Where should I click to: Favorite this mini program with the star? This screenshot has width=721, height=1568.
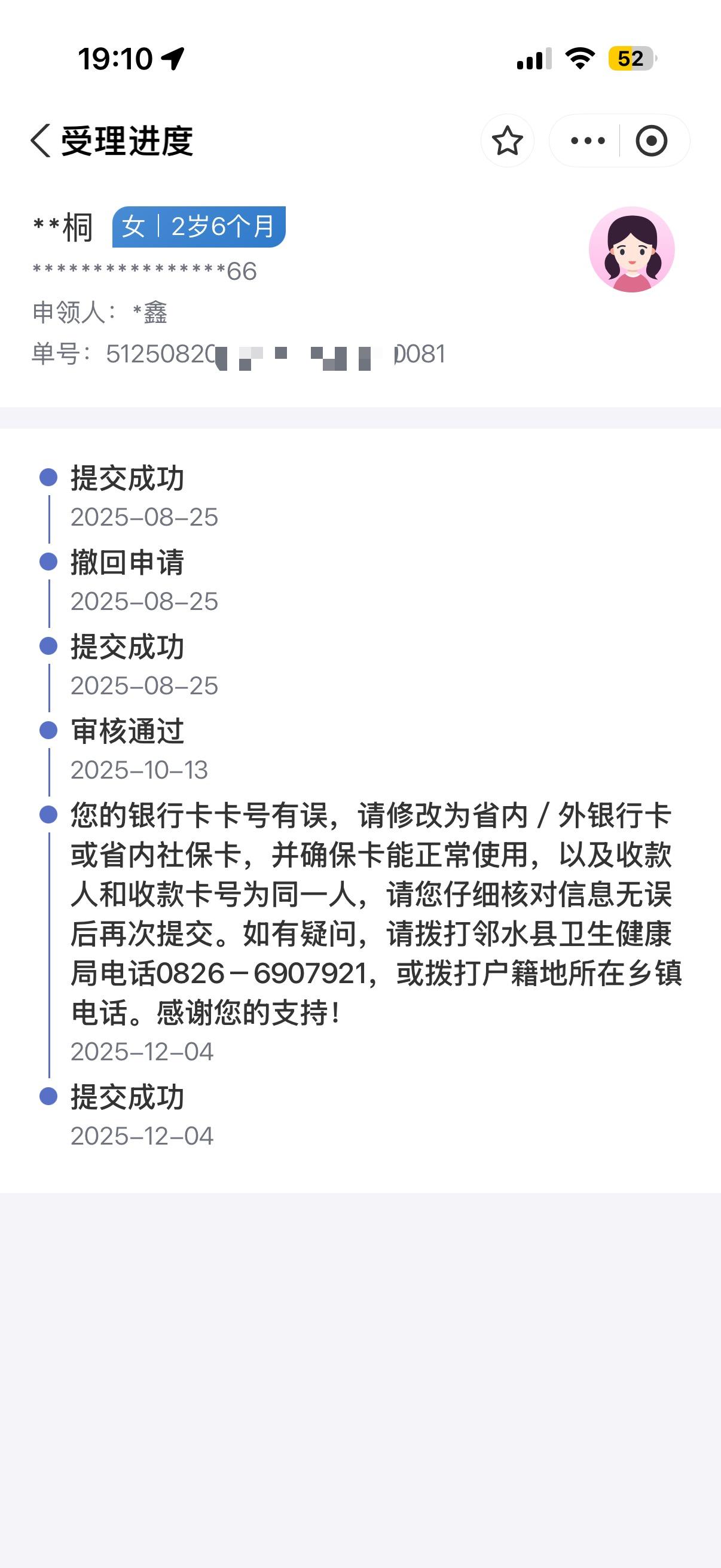[x=507, y=141]
